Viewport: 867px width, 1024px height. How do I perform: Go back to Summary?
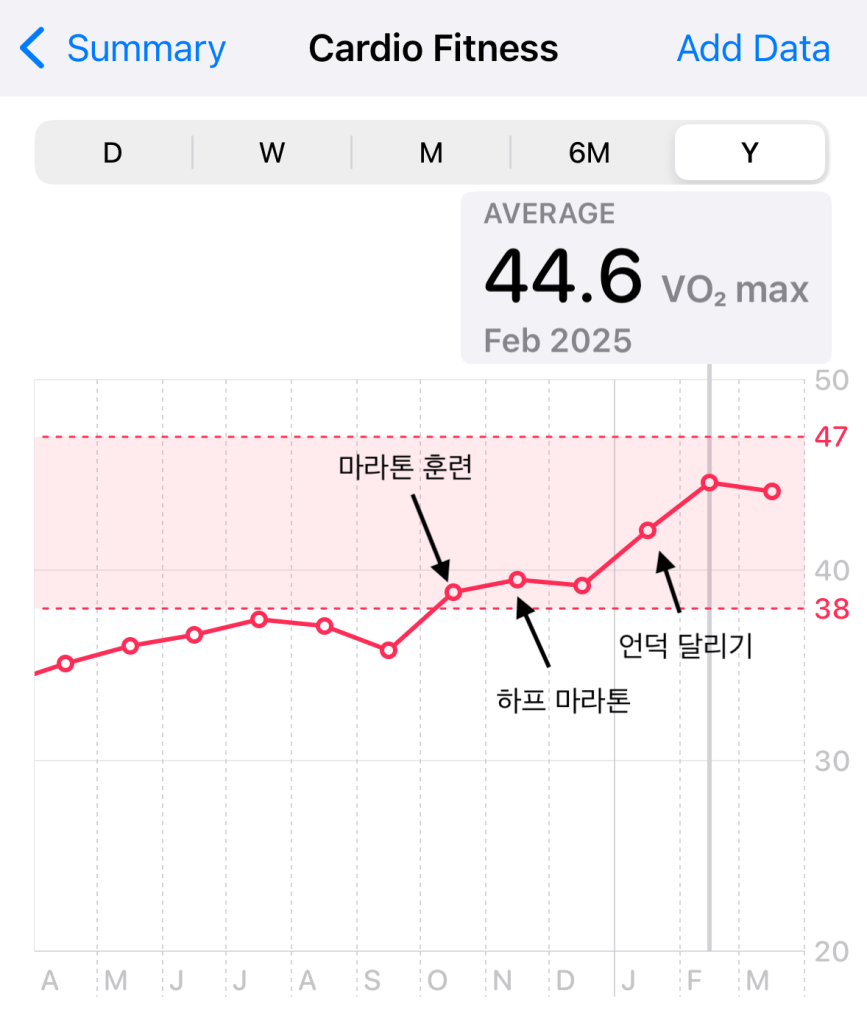(124, 49)
